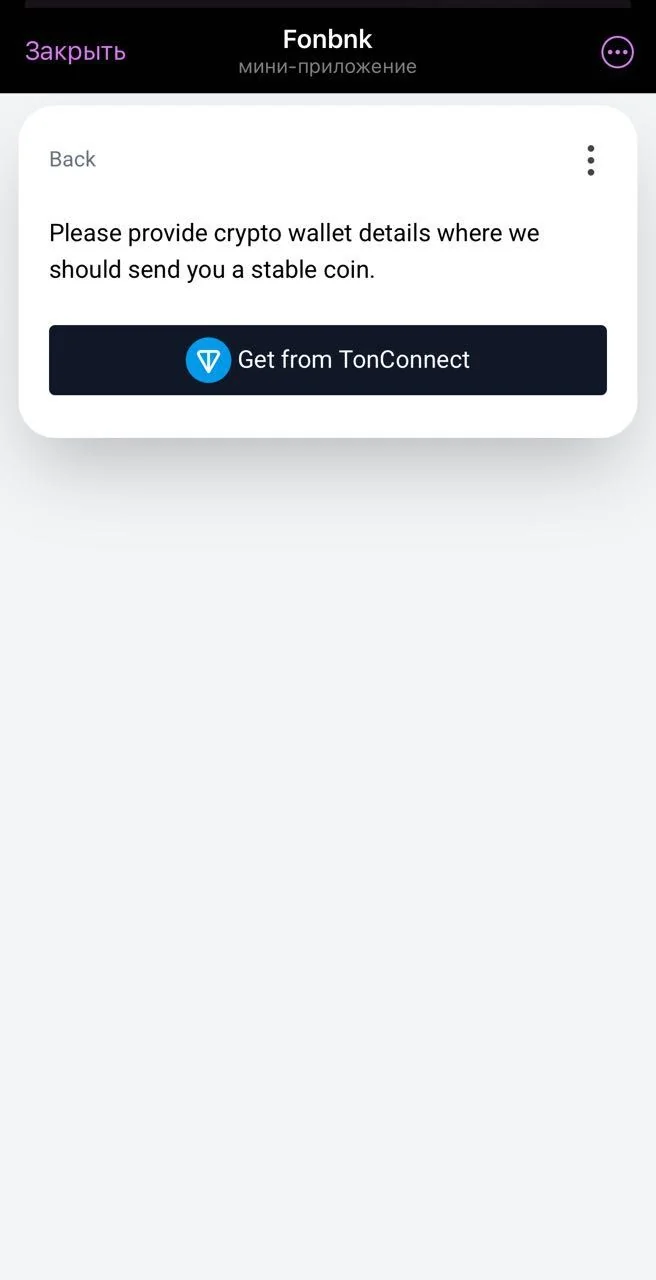
Task: Open the vertical three-dot card menu
Action: pyautogui.click(x=591, y=160)
